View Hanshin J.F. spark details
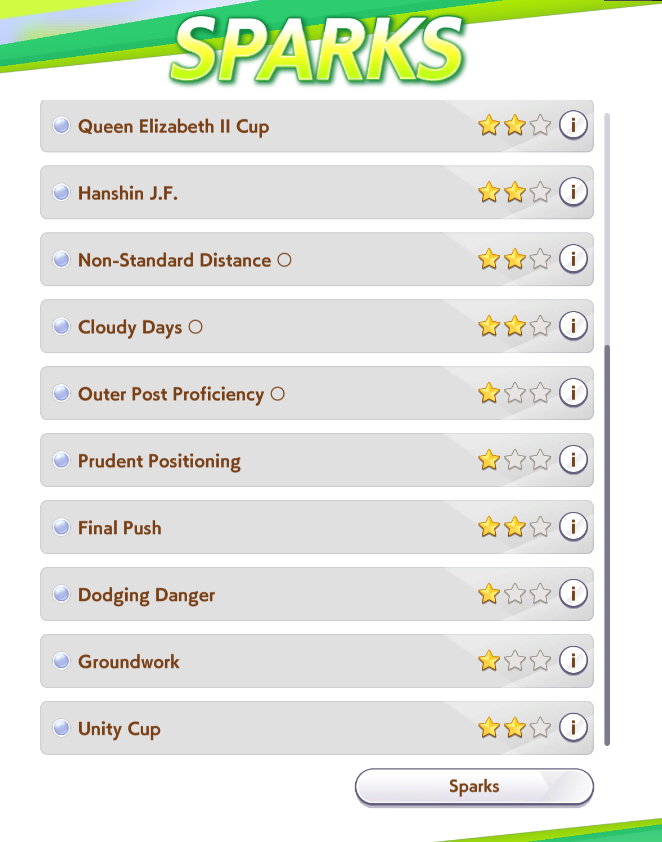The image size is (662, 842). click(573, 192)
